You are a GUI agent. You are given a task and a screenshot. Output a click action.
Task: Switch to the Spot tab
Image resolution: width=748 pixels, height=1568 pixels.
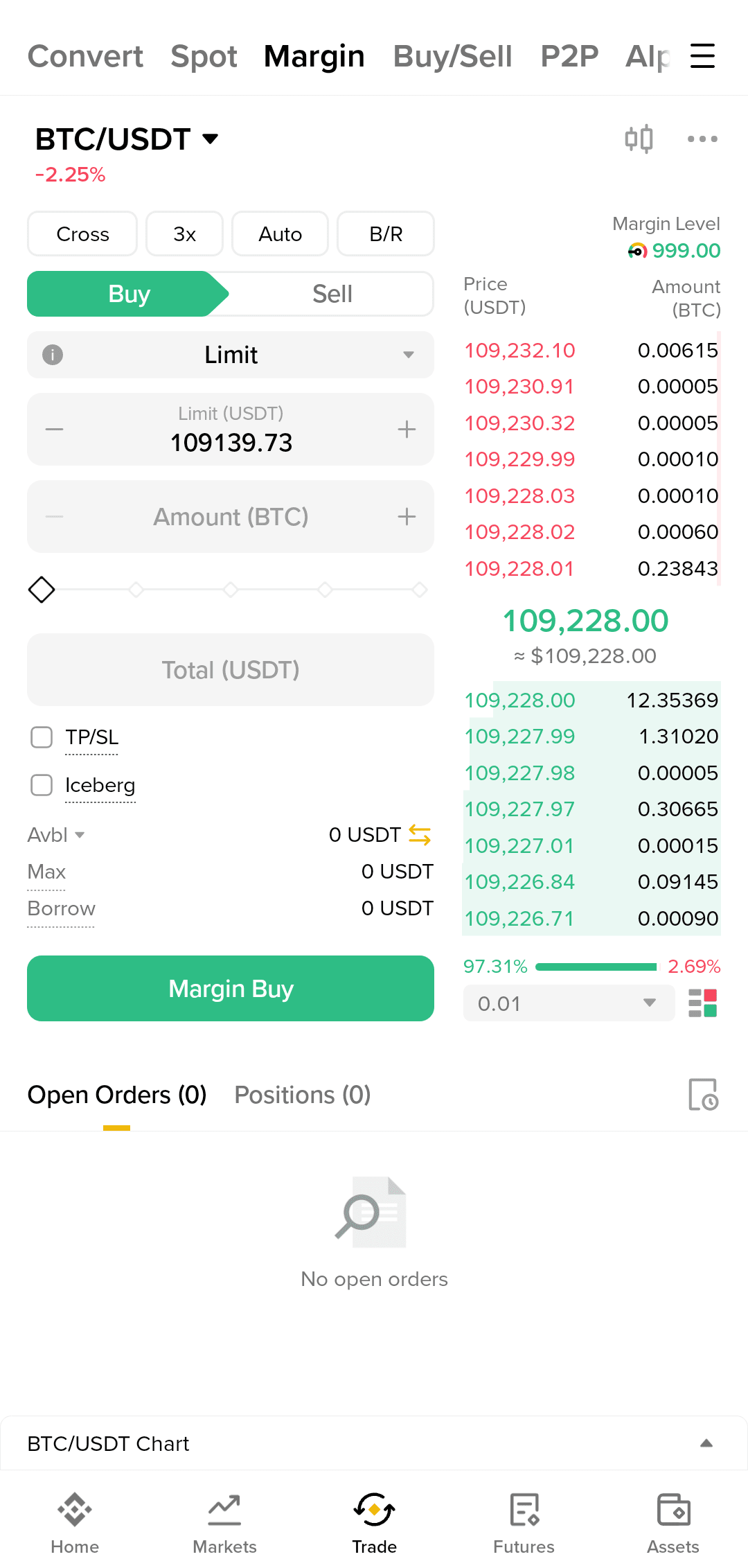click(204, 56)
